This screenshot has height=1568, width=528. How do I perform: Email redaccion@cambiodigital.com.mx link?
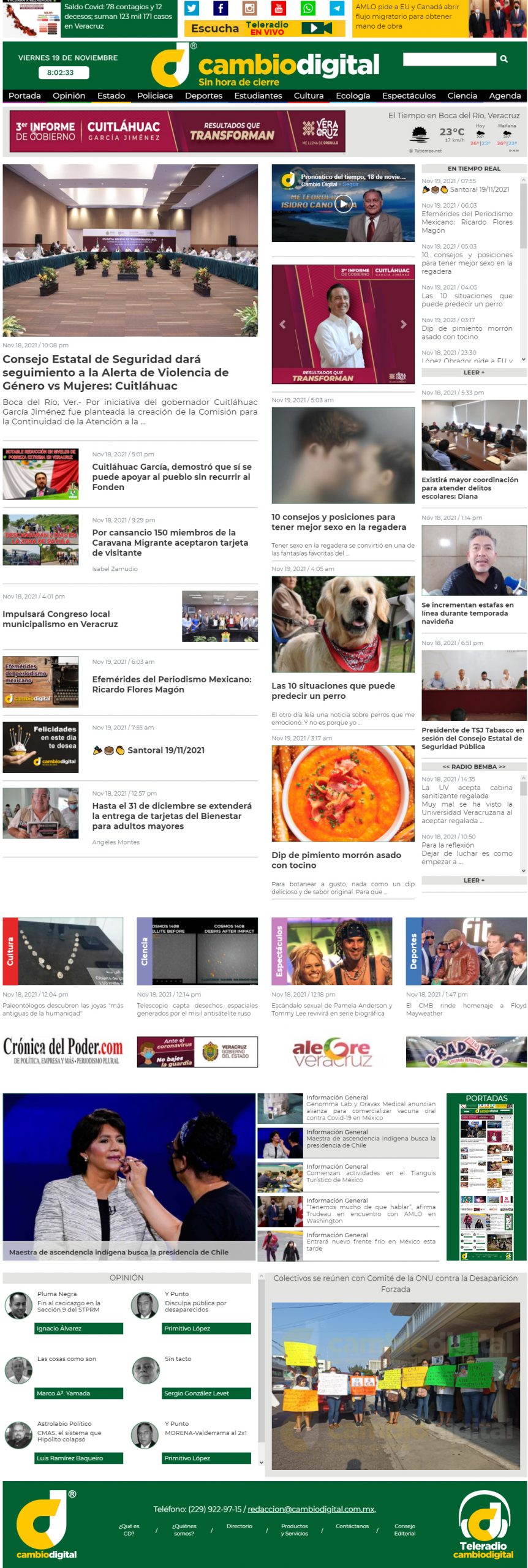pyautogui.click(x=311, y=1509)
